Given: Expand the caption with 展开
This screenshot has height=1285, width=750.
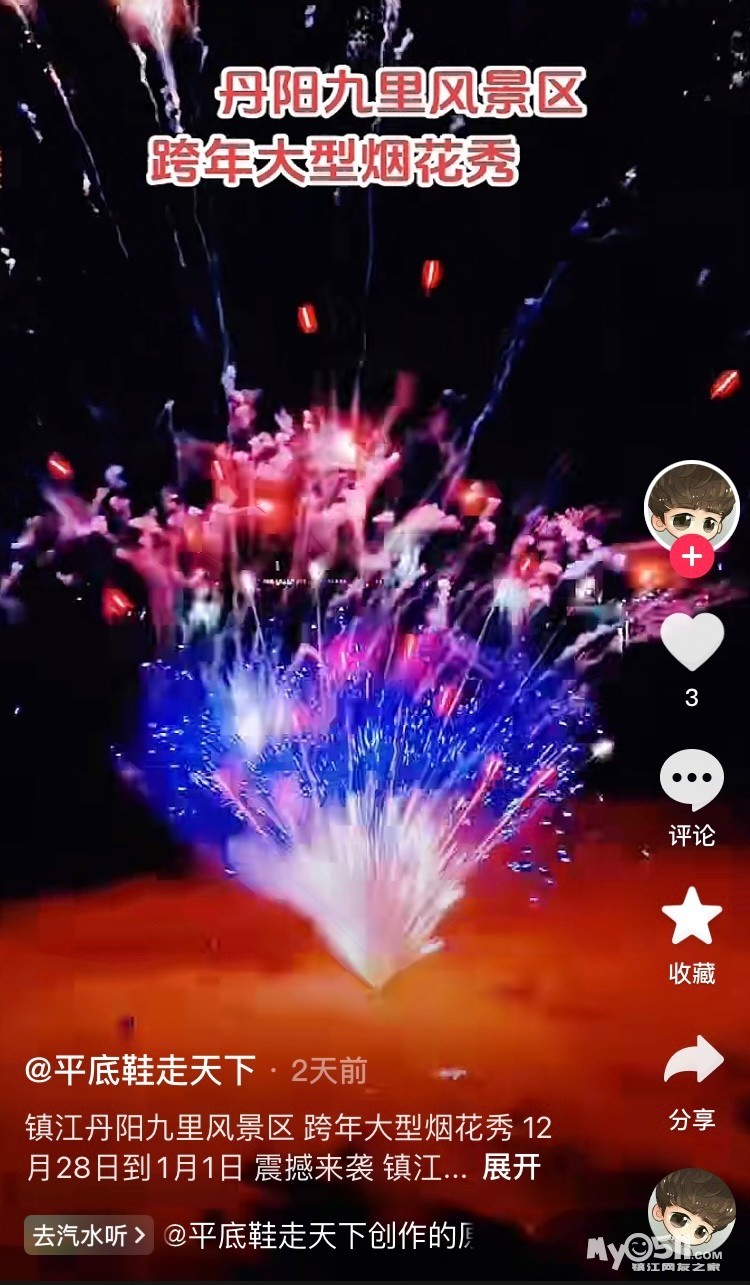Looking at the screenshot, I should click(511, 1166).
